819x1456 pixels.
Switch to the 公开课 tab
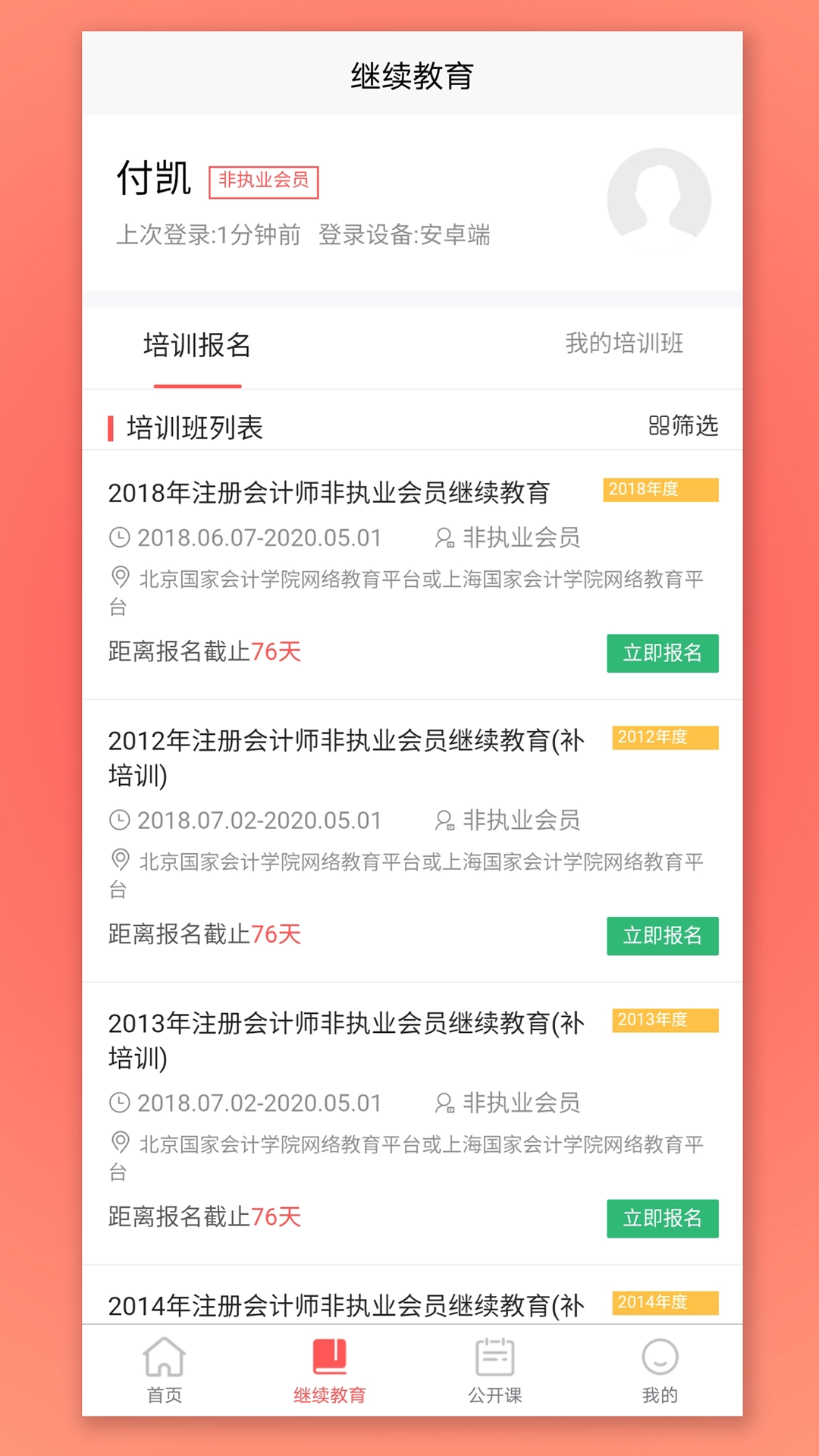pos(494,1371)
